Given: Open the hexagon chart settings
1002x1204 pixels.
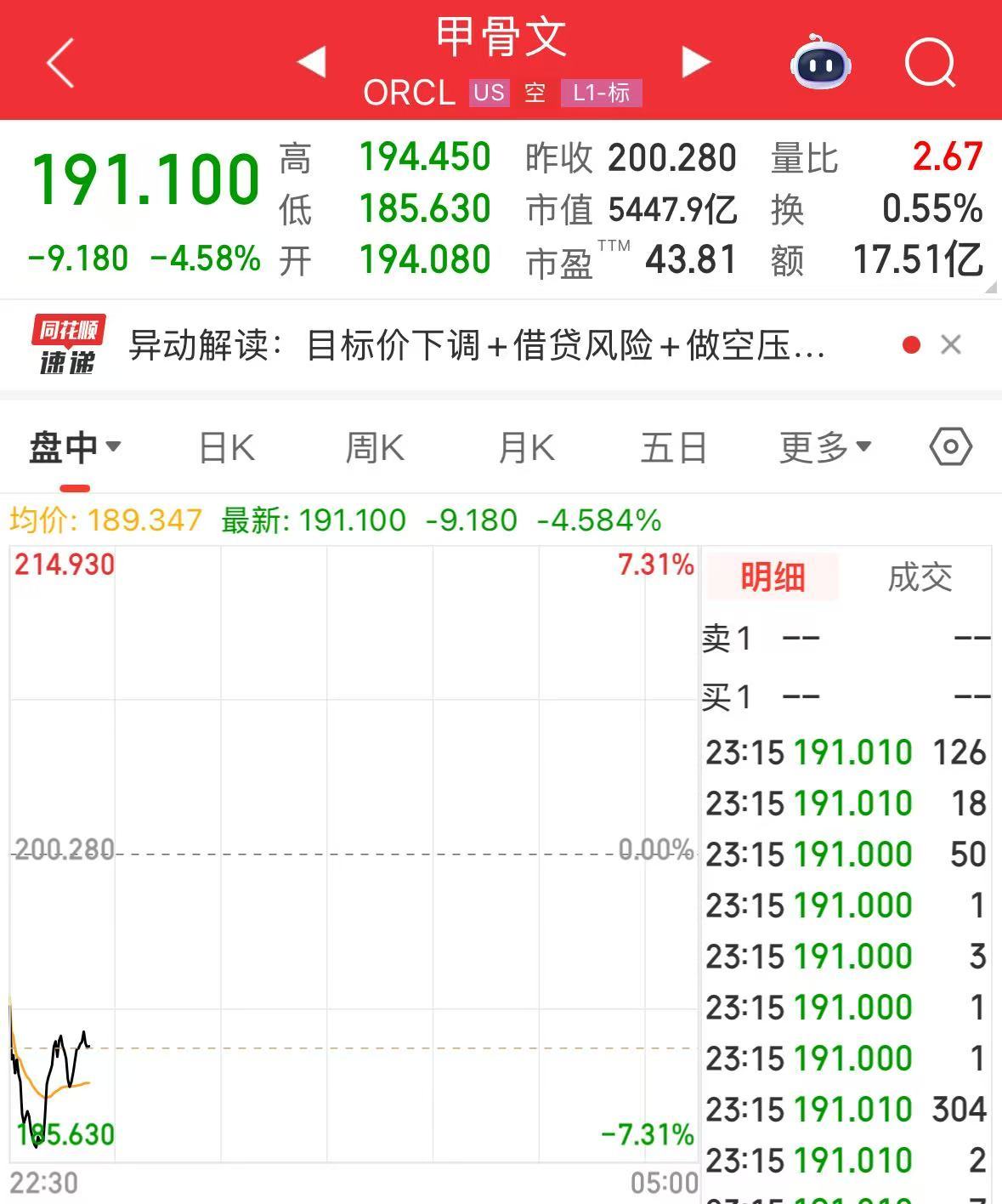Looking at the screenshot, I should [x=950, y=447].
